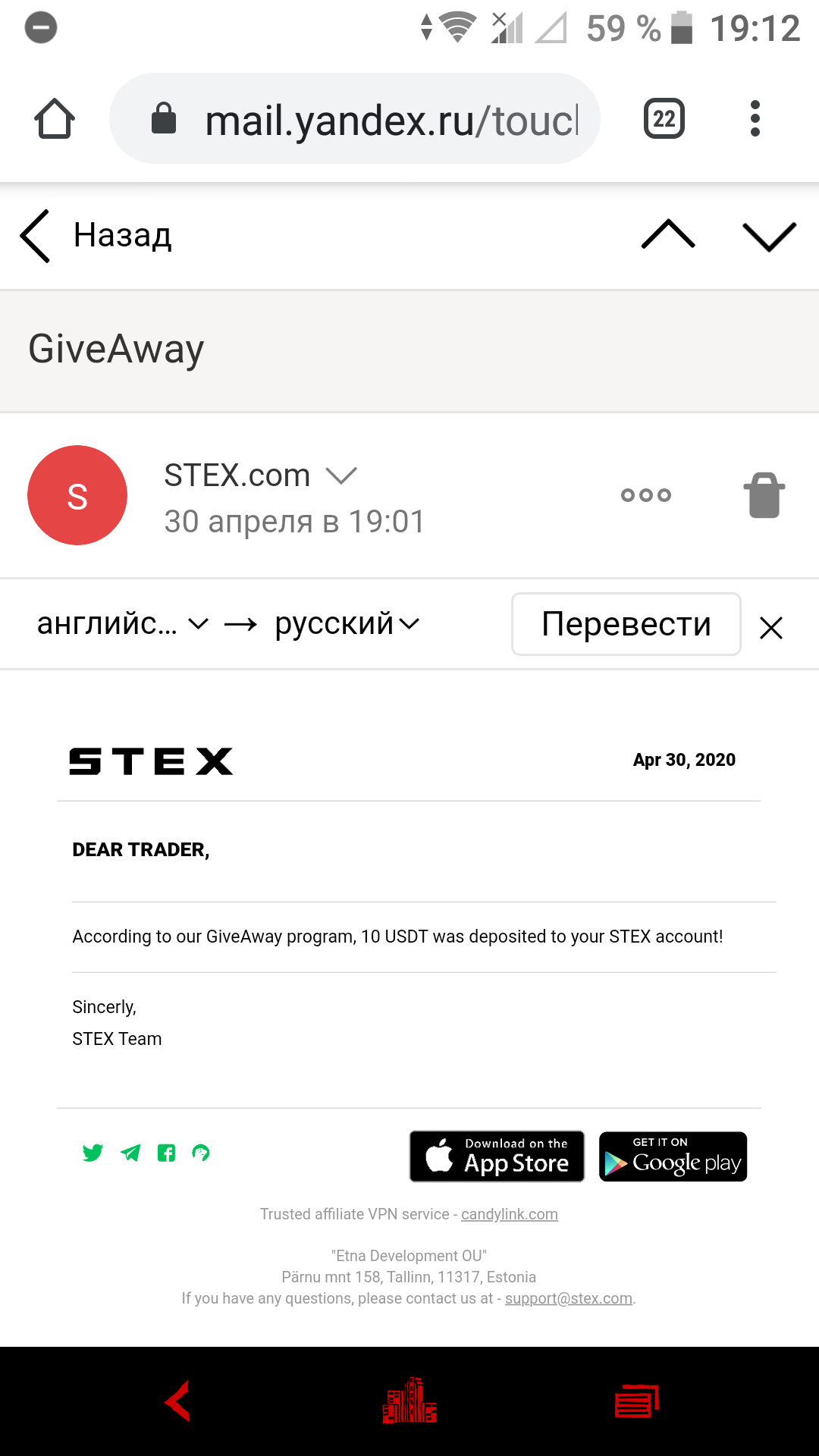
Task: Expand STEX.com sender details
Action: [340, 475]
